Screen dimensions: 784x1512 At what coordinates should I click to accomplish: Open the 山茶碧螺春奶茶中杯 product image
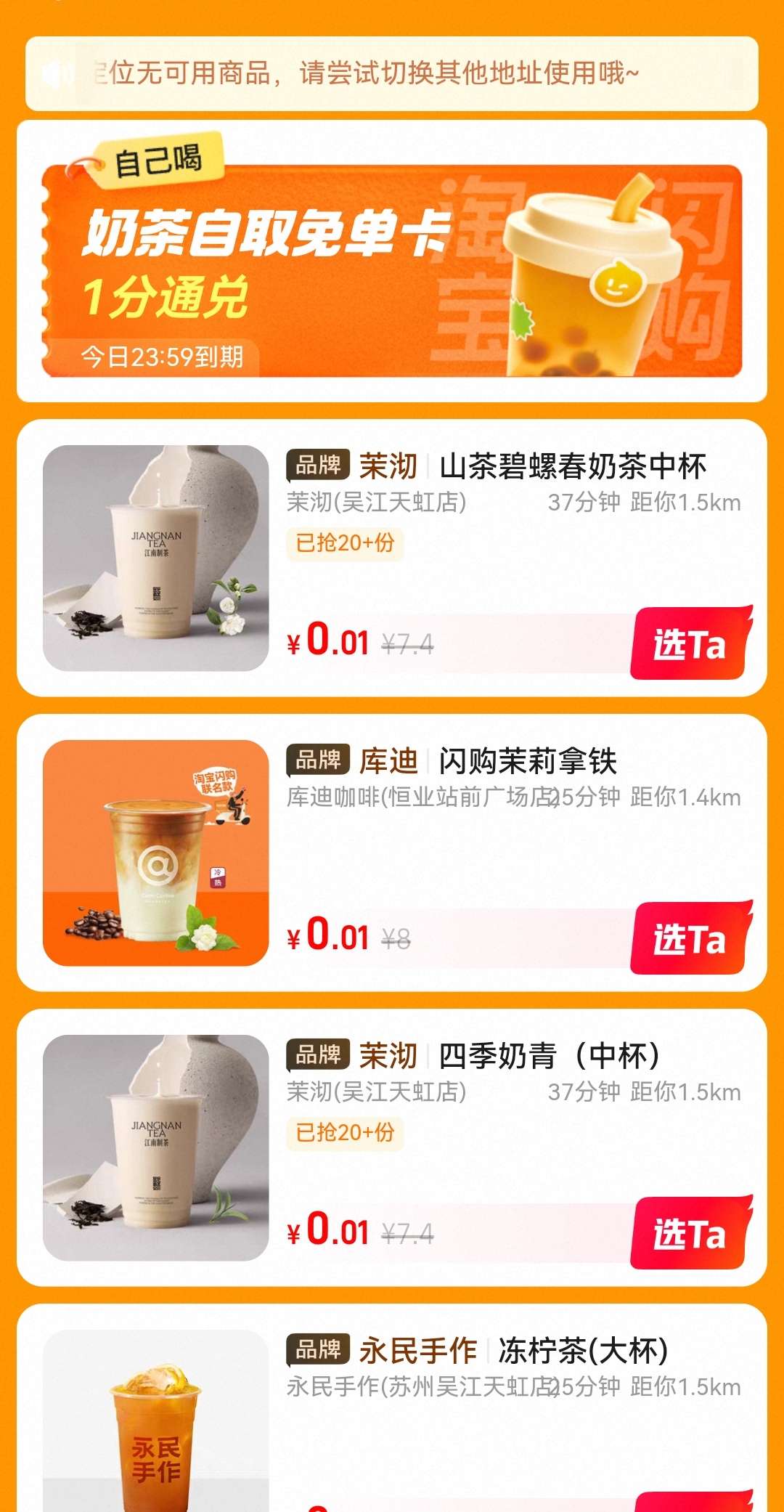tap(156, 558)
